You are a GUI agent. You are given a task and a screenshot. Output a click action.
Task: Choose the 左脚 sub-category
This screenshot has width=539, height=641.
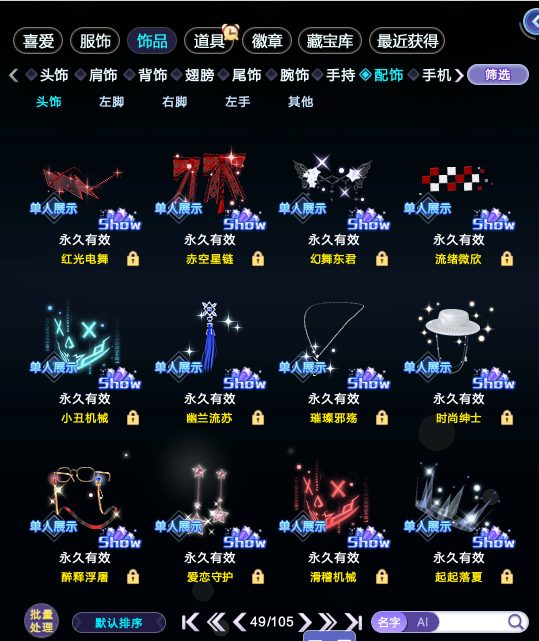(x=111, y=102)
